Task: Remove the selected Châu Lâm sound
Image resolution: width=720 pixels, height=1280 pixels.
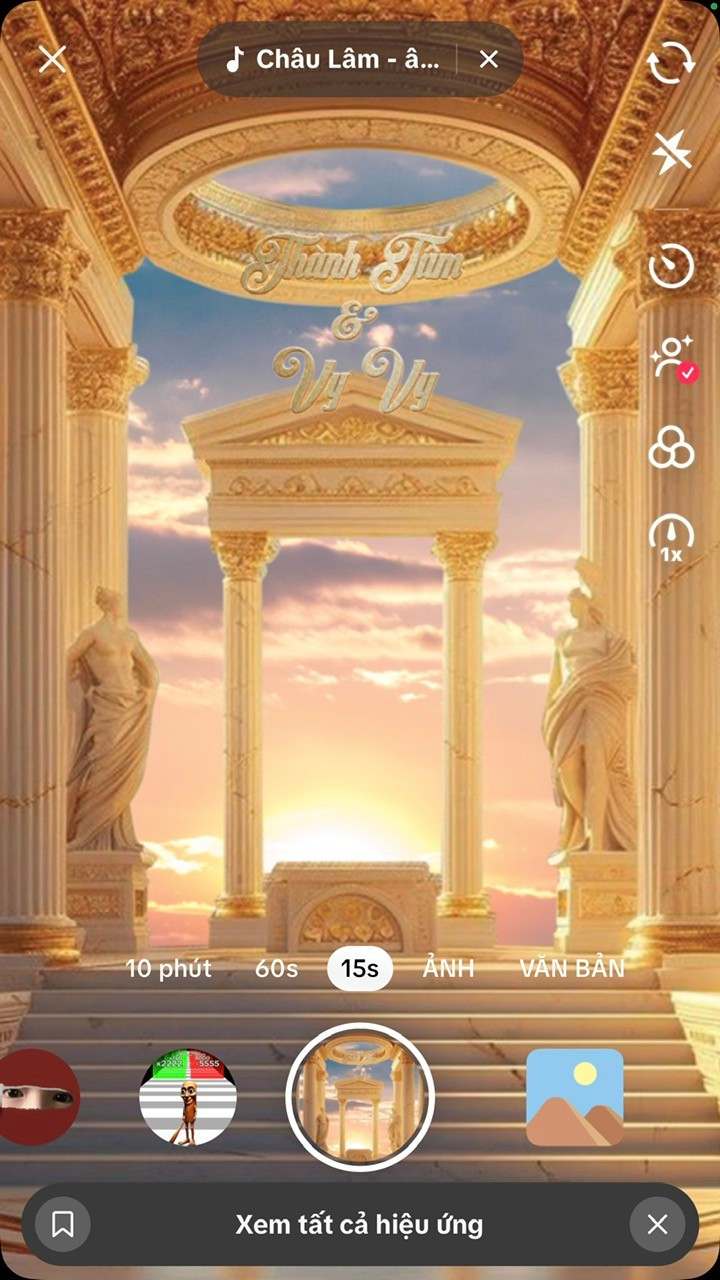Action: tap(489, 59)
